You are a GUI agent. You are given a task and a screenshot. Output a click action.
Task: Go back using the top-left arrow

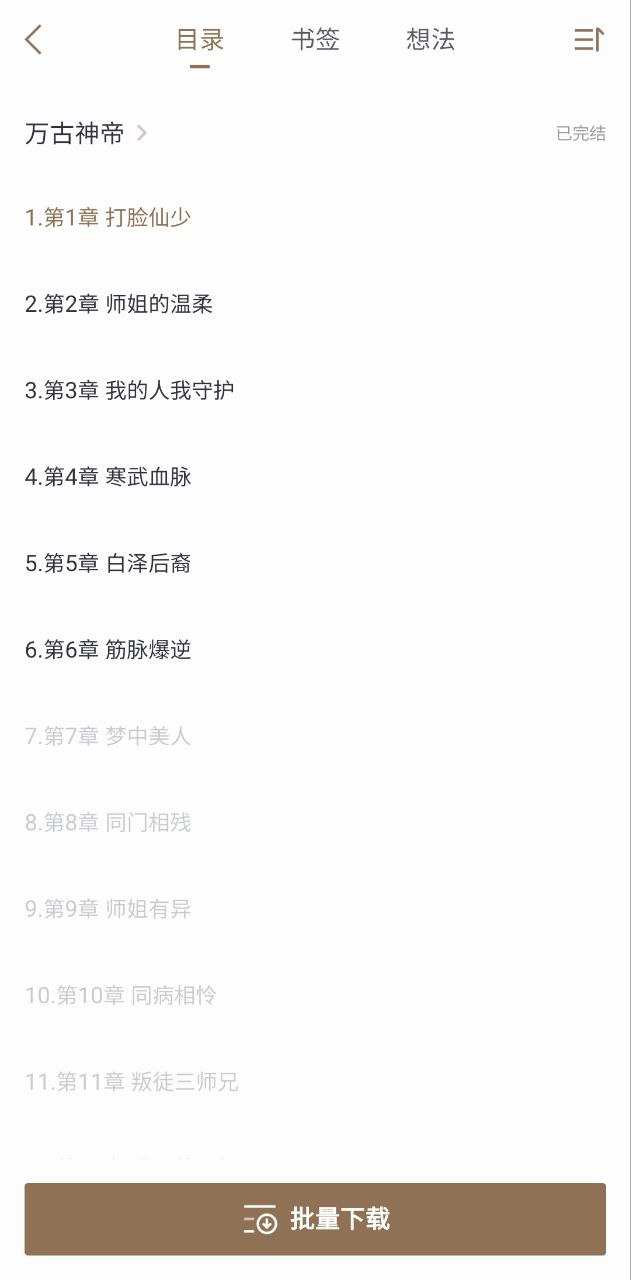pyautogui.click(x=34, y=40)
